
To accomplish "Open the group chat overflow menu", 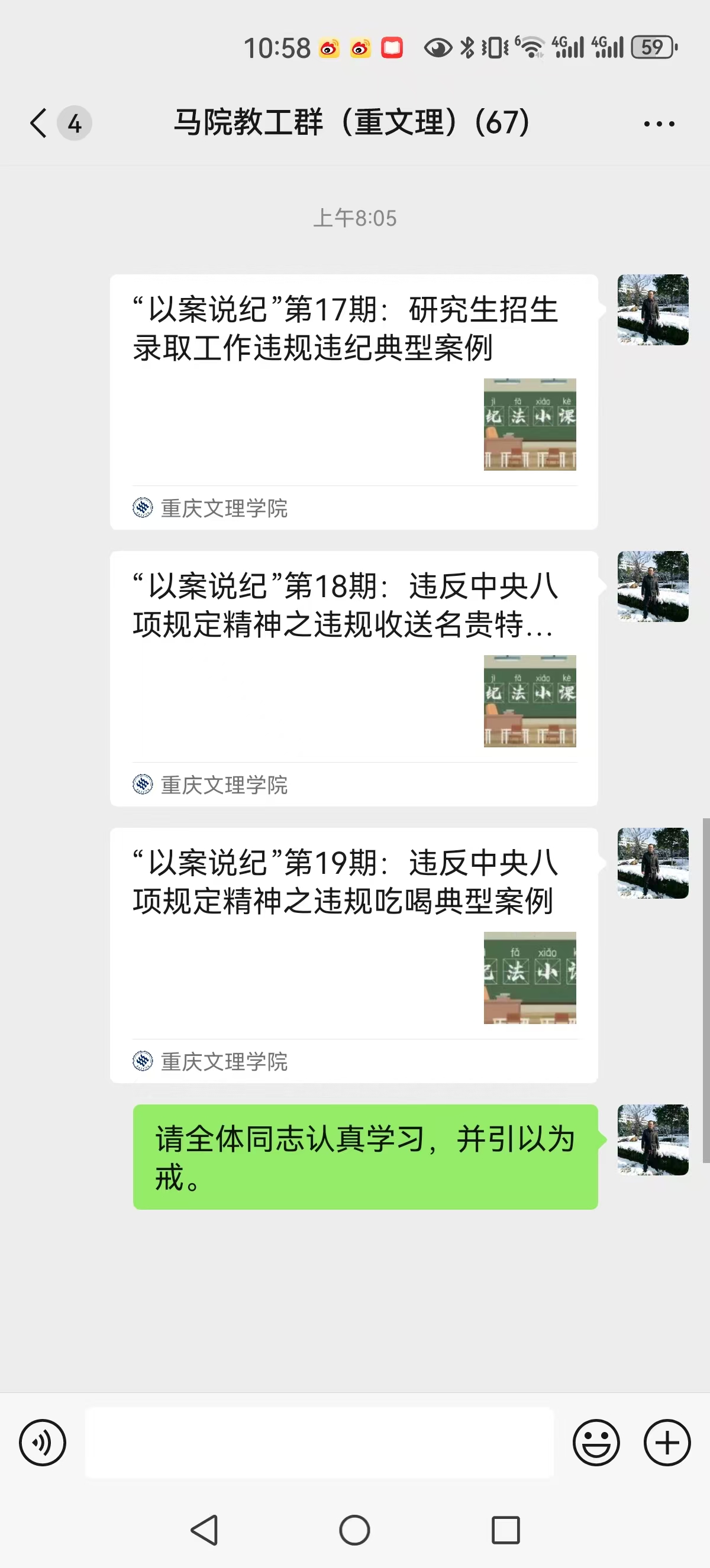I will point(659,124).
